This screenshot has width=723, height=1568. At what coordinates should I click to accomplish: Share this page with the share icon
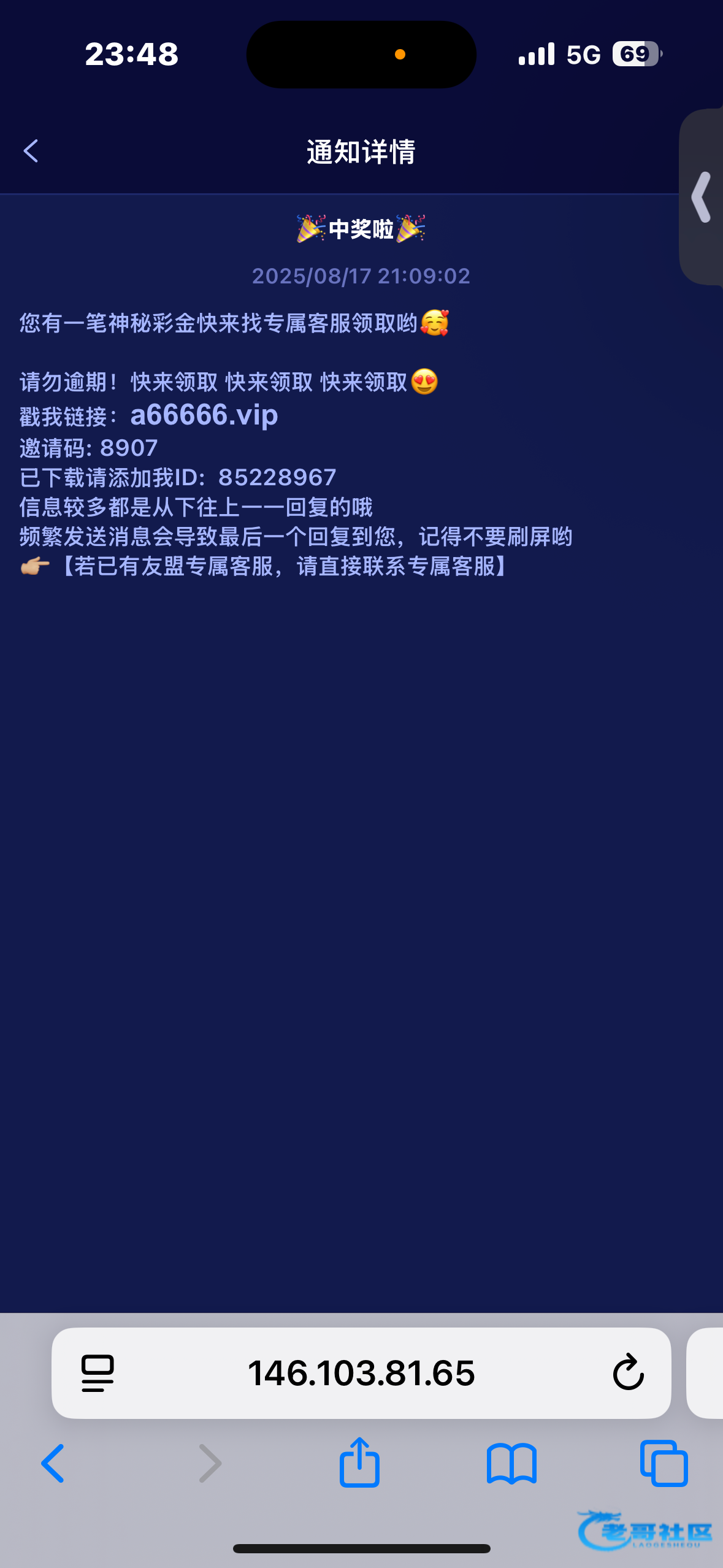pyautogui.click(x=360, y=1462)
